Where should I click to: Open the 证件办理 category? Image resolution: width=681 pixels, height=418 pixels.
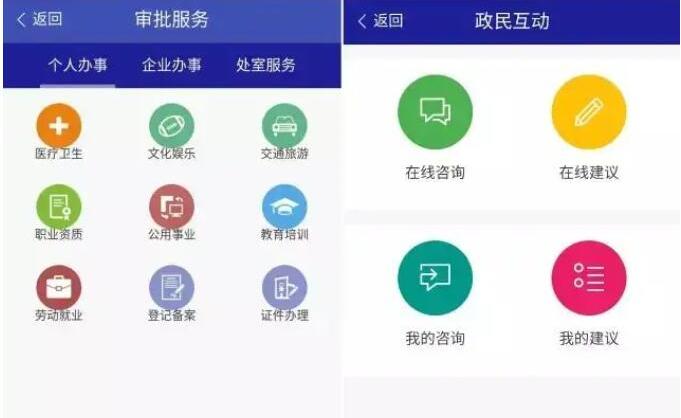(284, 288)
